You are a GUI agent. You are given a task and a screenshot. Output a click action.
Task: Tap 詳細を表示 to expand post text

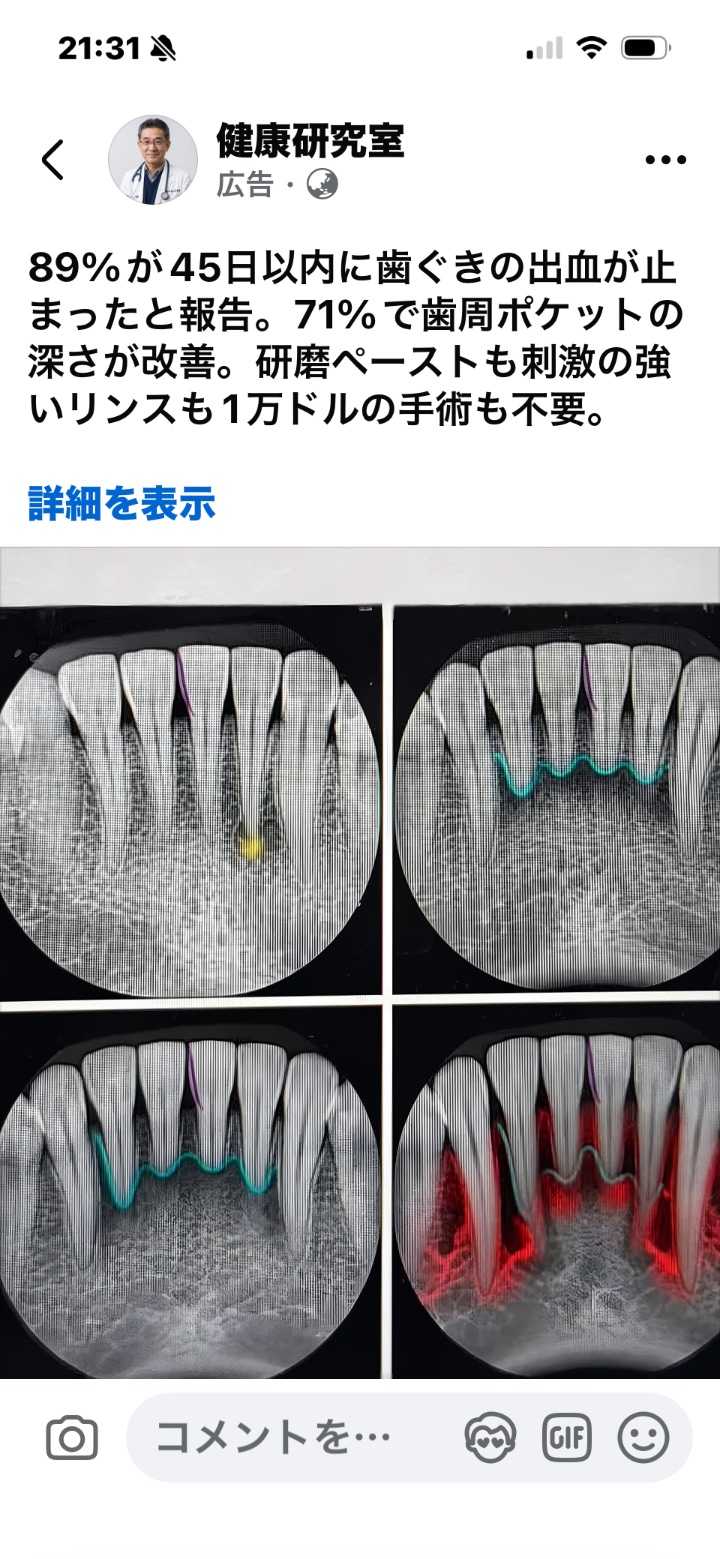click(x=121, y=503)
